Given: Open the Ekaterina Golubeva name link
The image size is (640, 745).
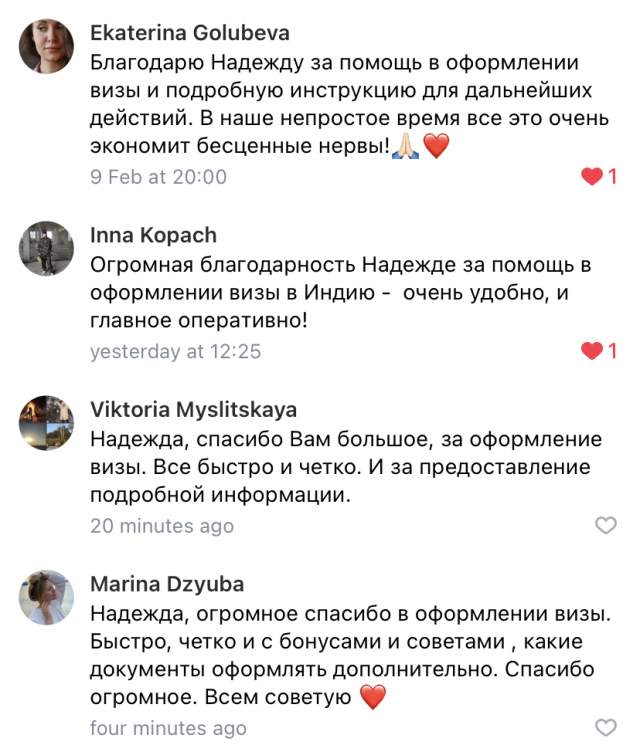Looking at the screenshot, I should point(190,33).
